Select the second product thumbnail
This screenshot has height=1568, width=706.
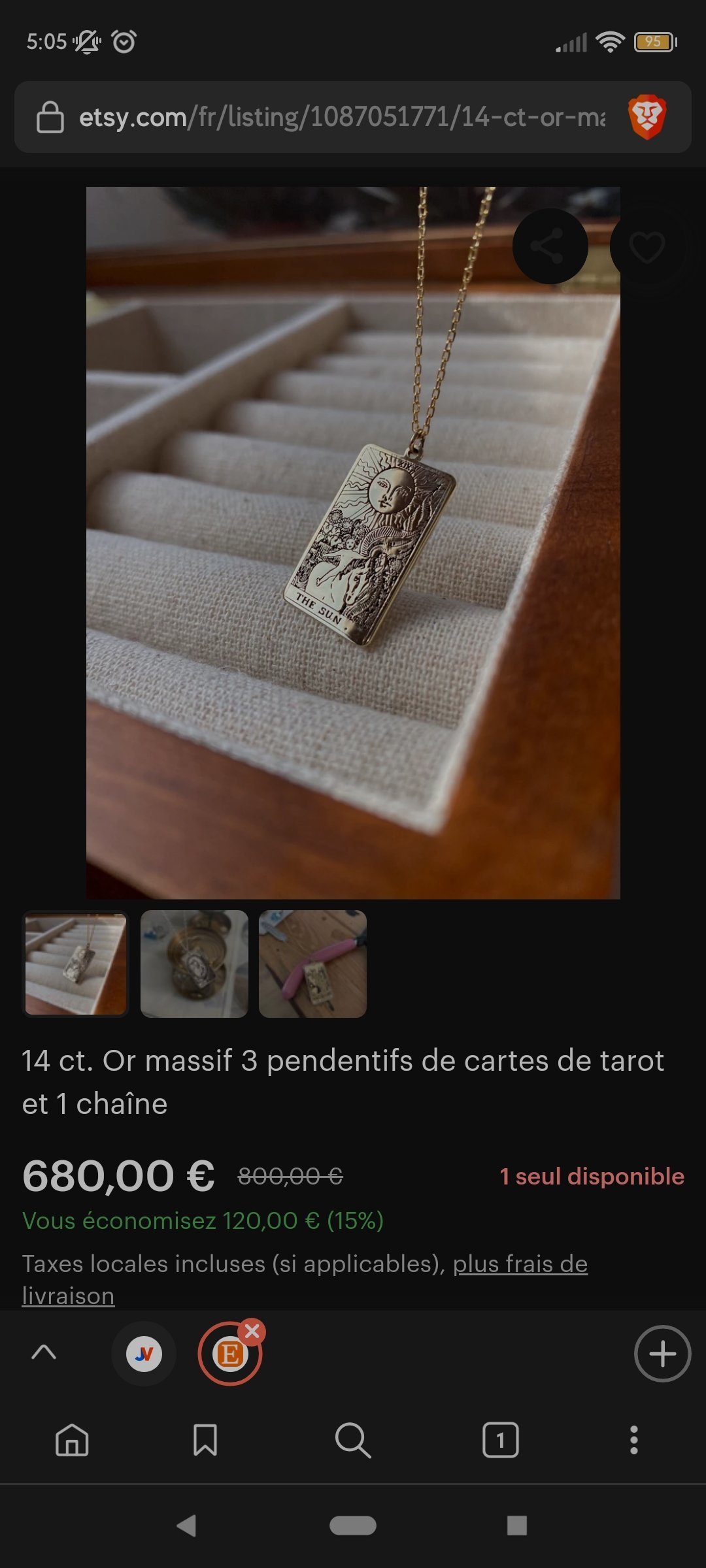pyautogui.click(x=194, y=964)
